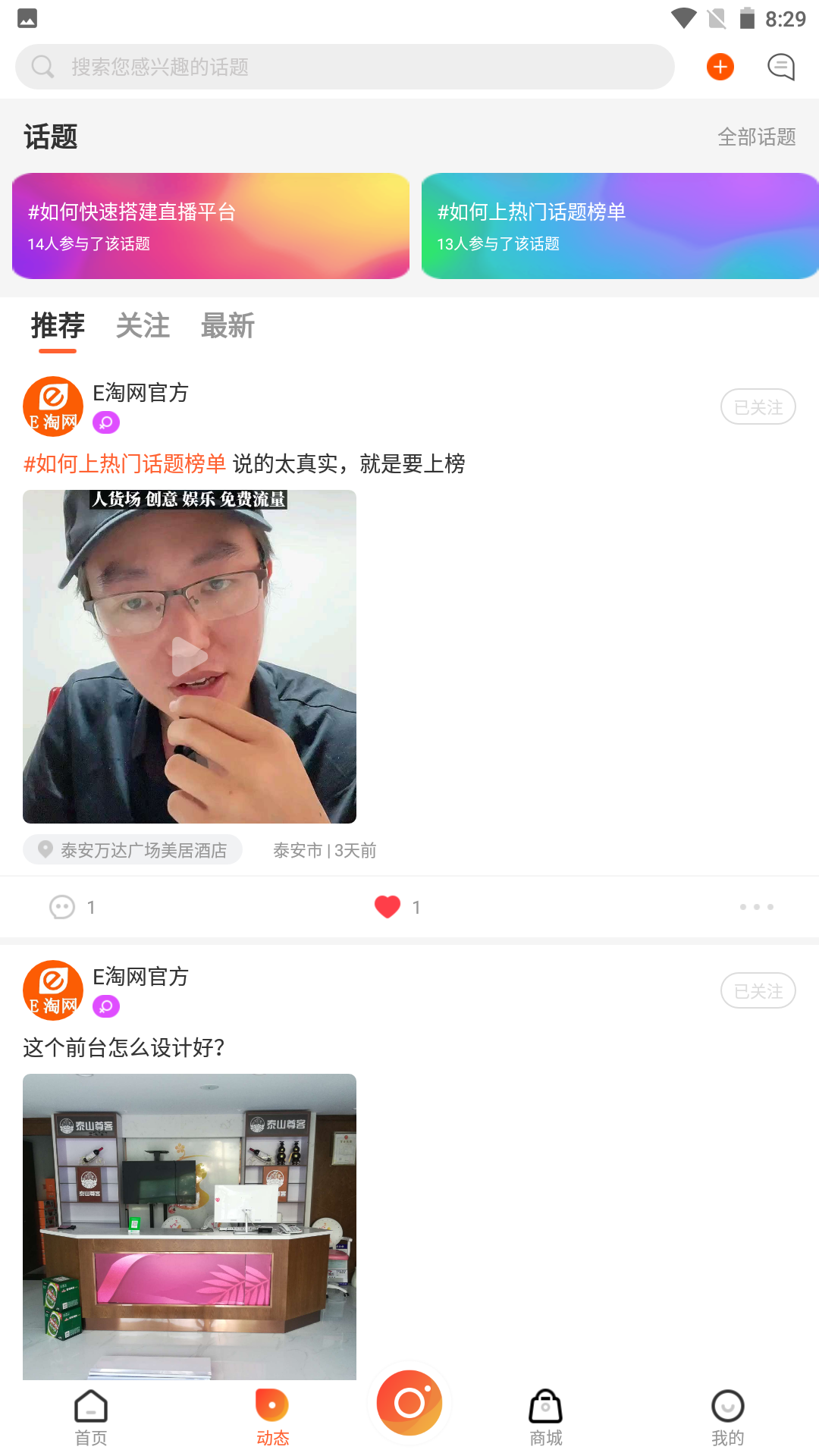Screen dimensions: 819x1456
Task: View all topics via 全部话题
Action: pyautogui.click(x=756, y=137)
